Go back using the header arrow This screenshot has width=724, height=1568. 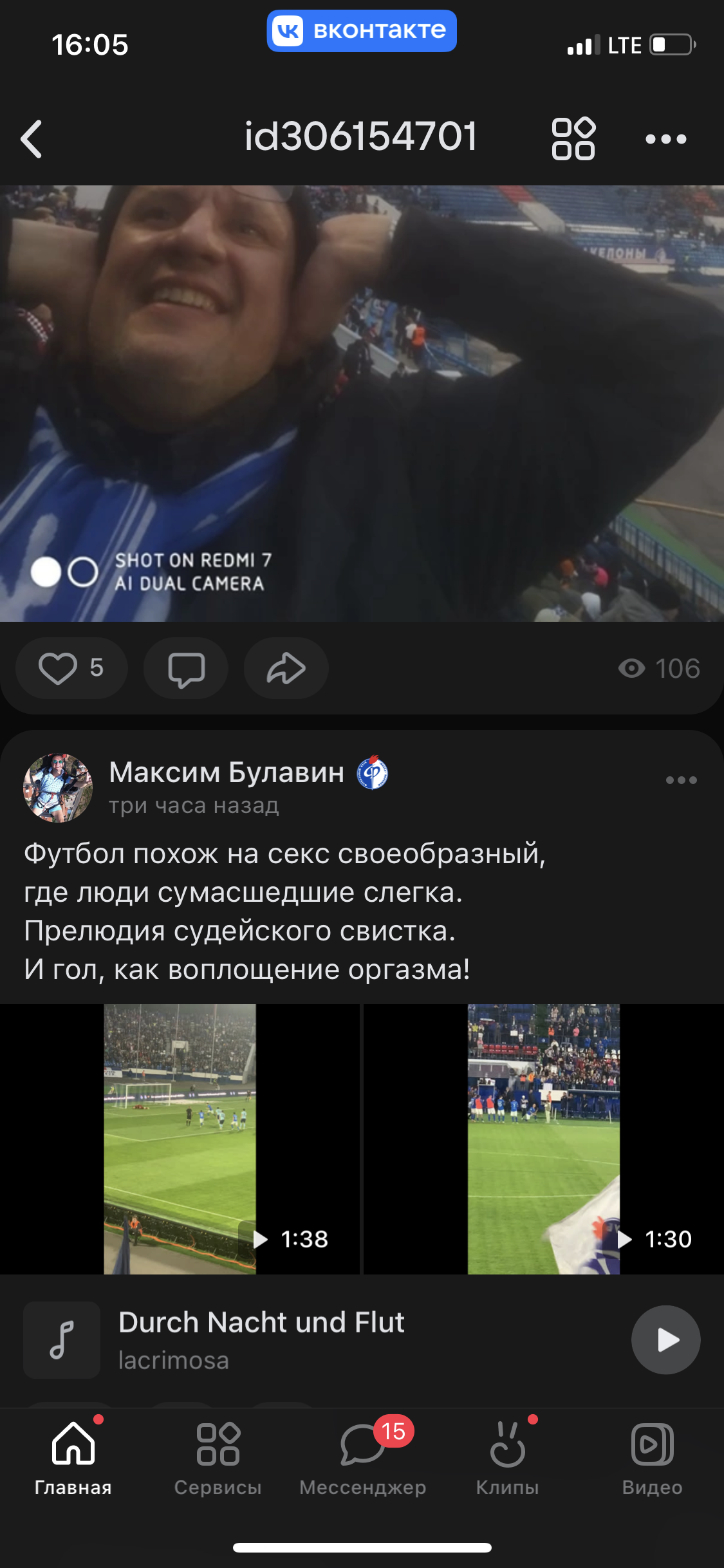point(32,138)
